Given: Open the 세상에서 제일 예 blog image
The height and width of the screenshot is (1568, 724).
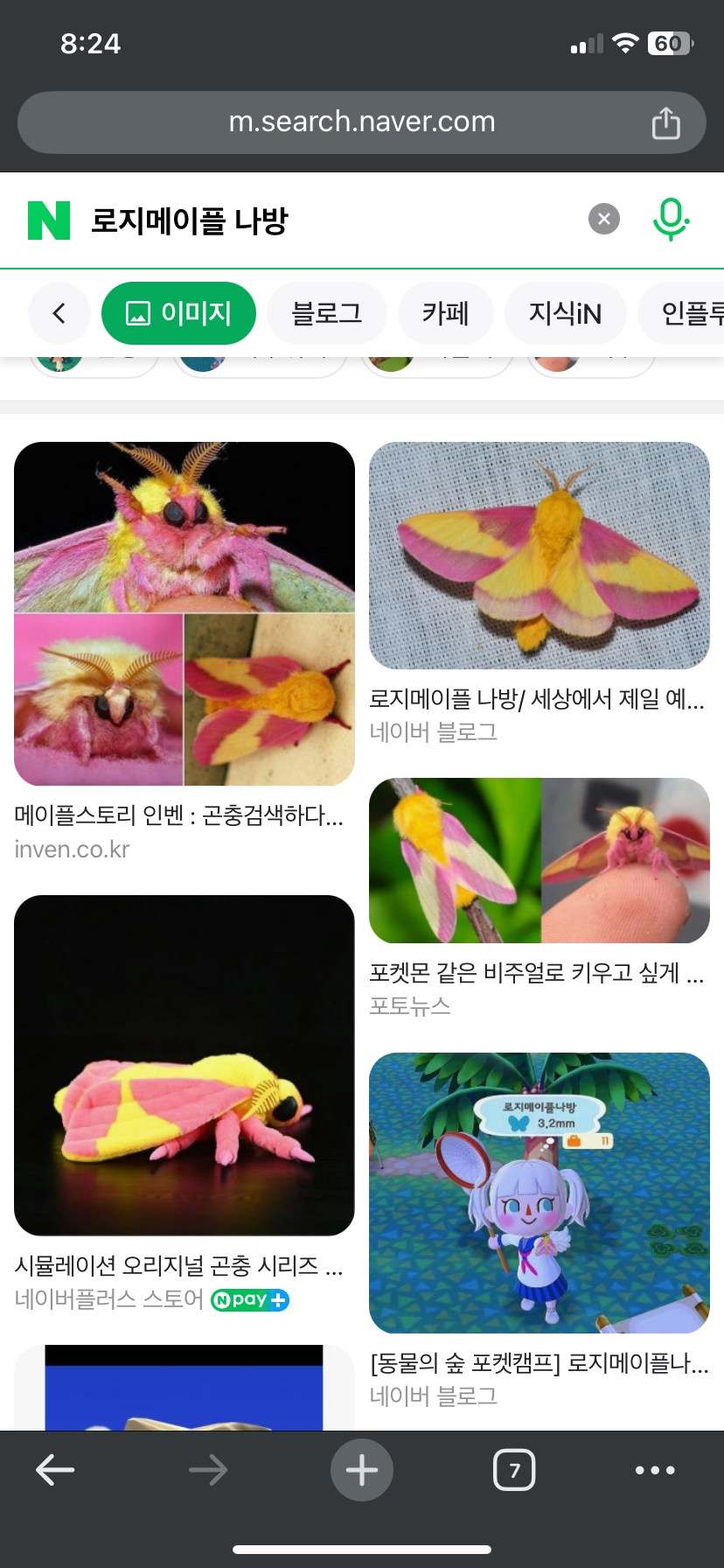Looking at the screenshot, I should (540, 556).
